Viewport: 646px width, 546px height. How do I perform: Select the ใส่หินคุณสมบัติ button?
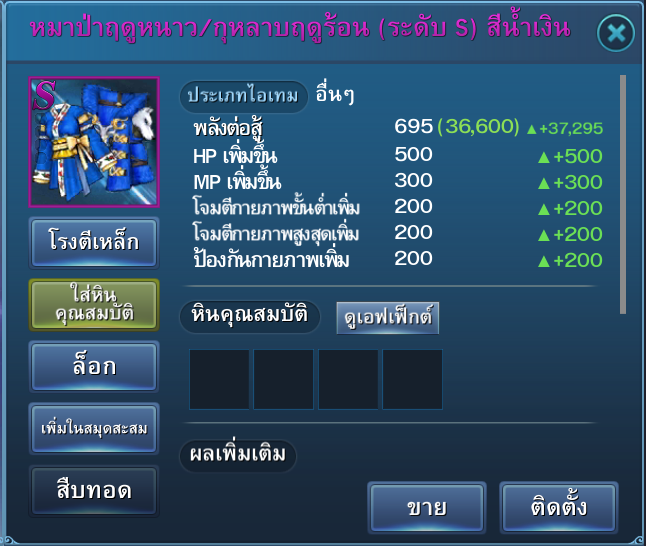tap(93, 304)
